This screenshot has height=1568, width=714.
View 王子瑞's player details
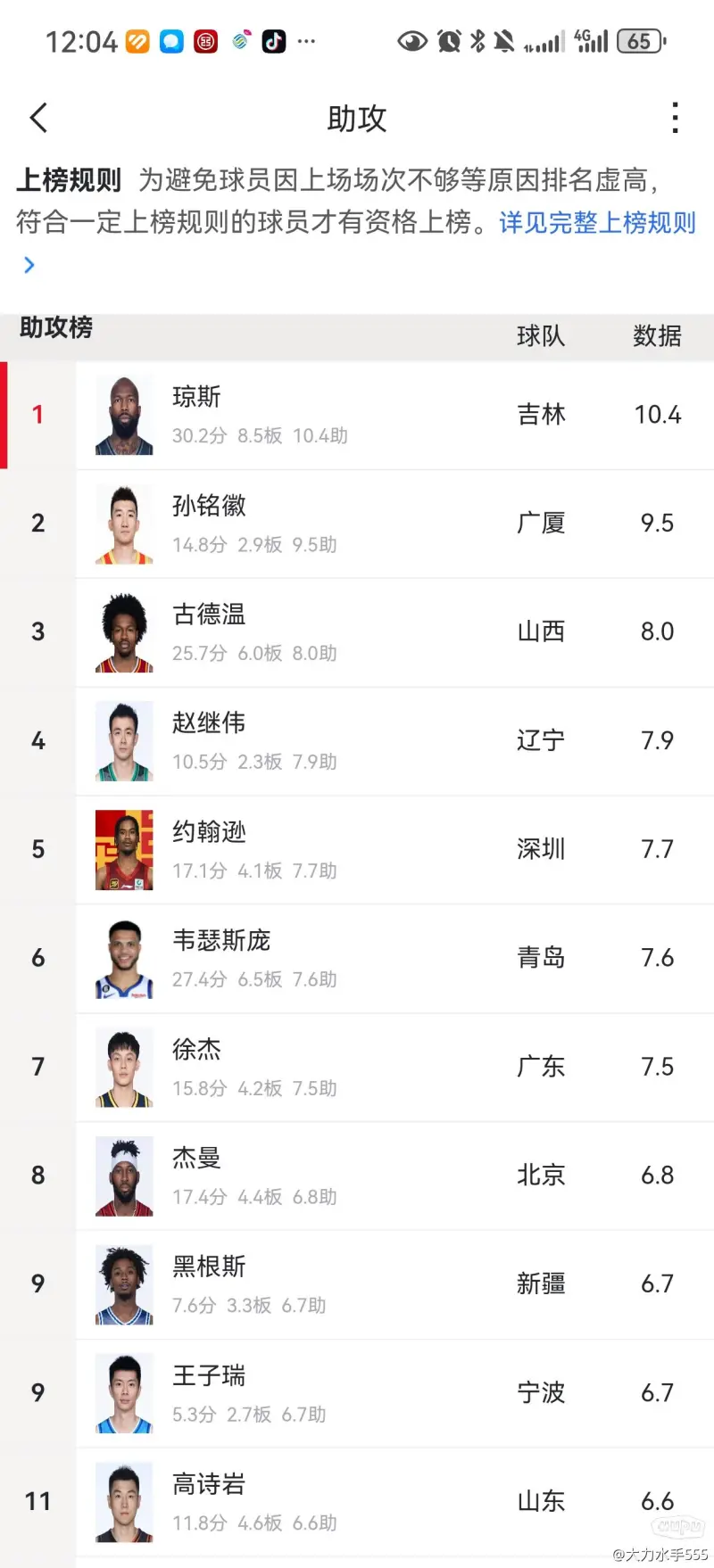point(357,1394)
